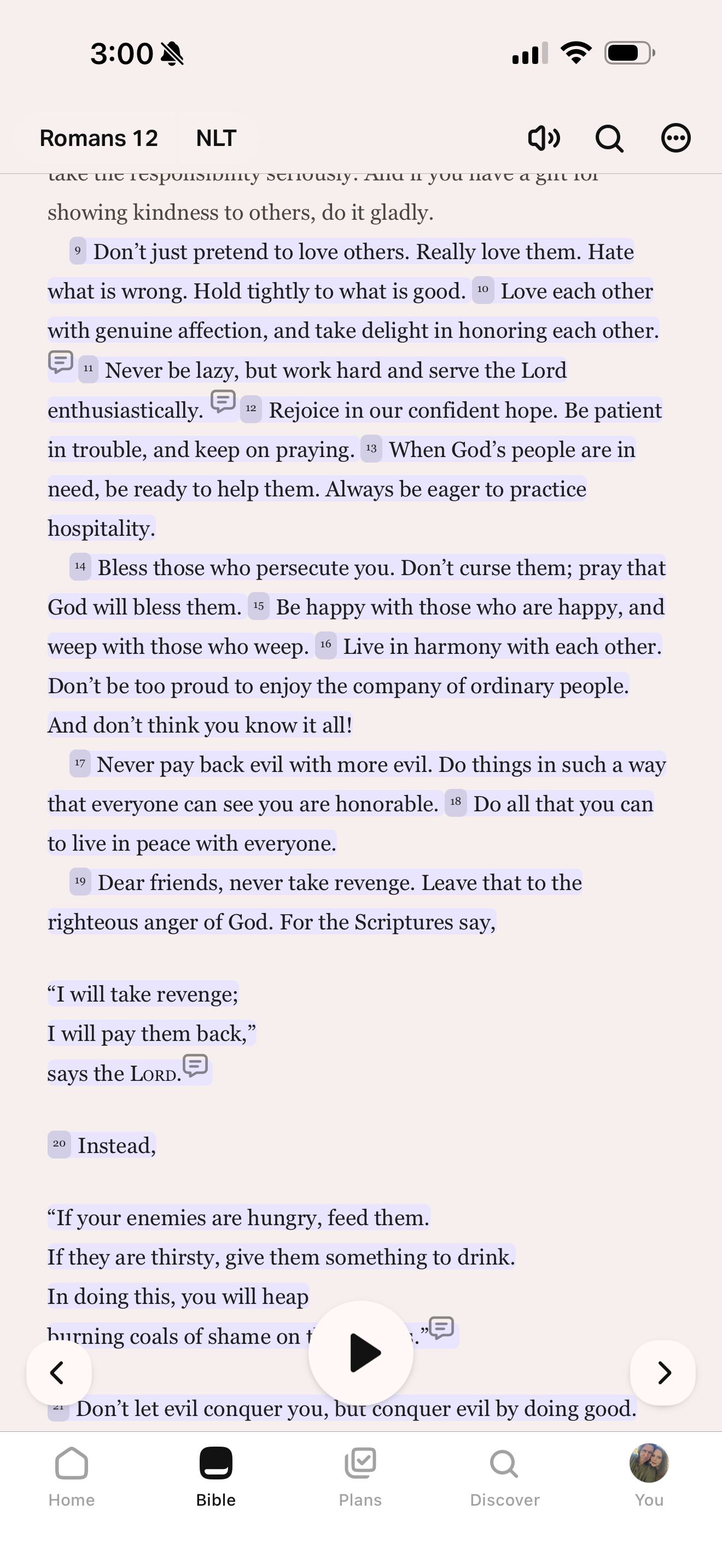
Task: Open the Romans 12 chapter picker
Action: [x=98, y=138]
